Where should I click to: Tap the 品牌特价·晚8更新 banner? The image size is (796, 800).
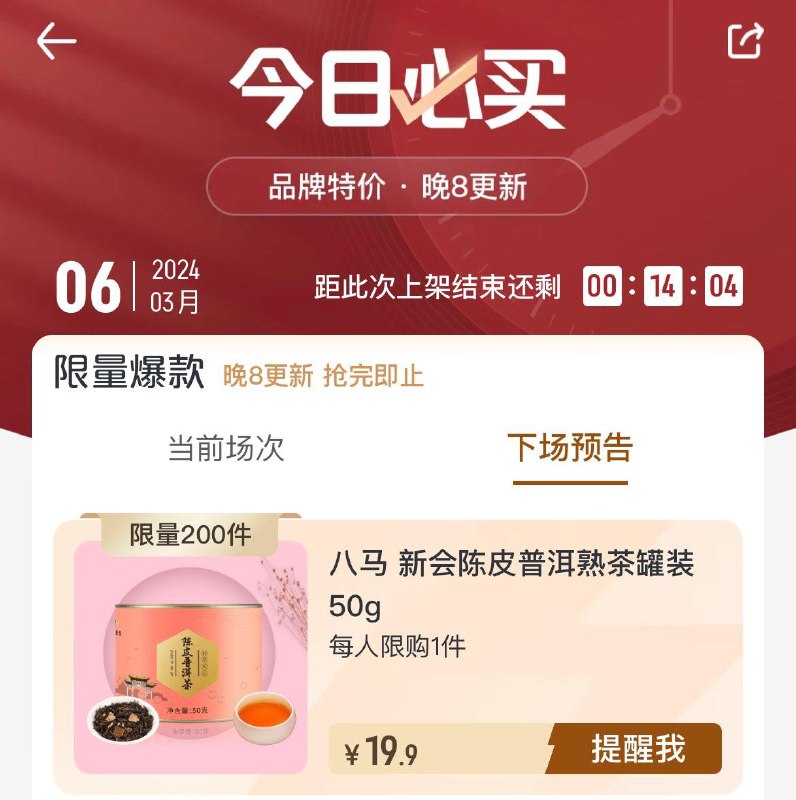pos(397,185)
